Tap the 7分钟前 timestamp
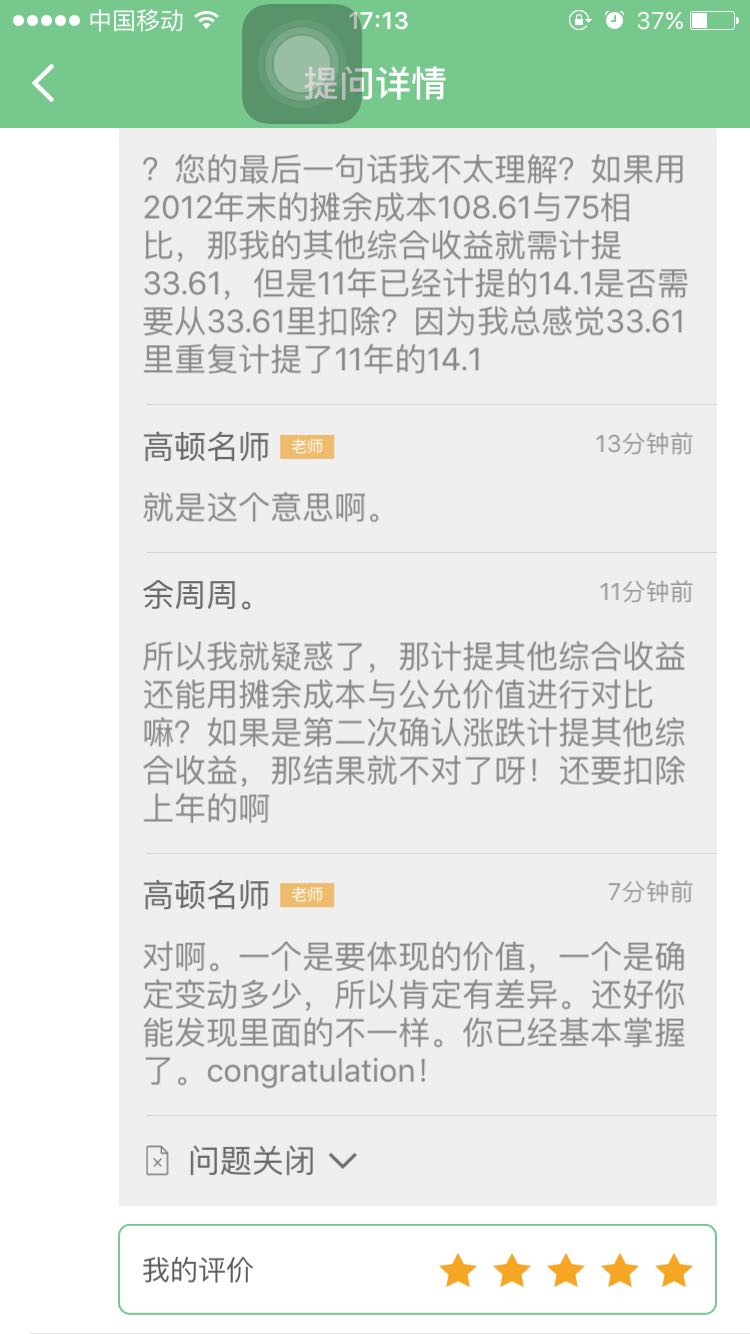The image size is (750, 1334). coord(650,893)
